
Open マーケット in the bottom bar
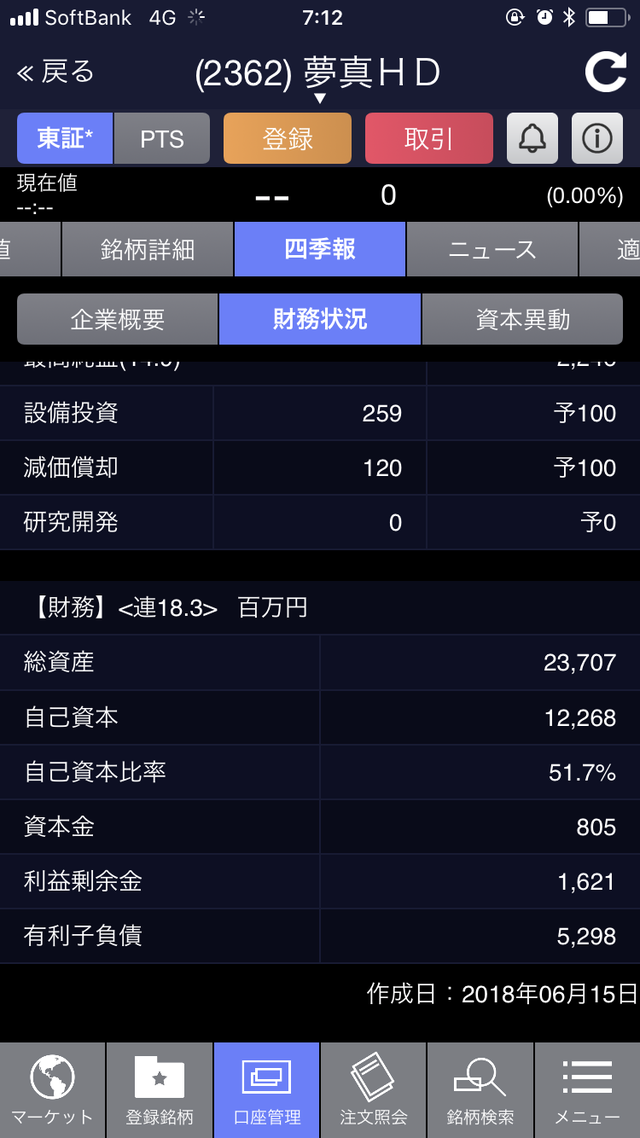[x=52, y=1090]
